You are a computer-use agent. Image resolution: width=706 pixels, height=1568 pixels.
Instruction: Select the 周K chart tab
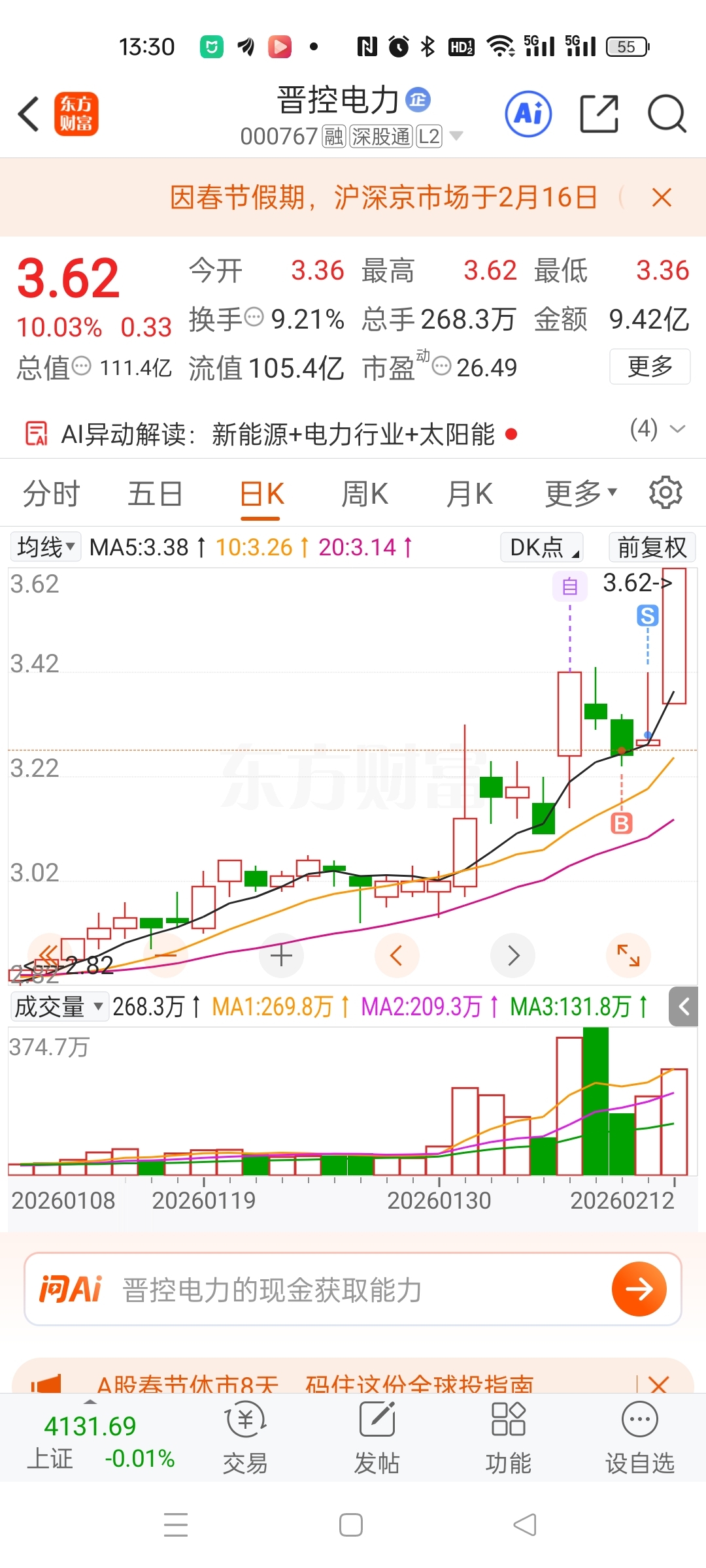click(365, 494)
